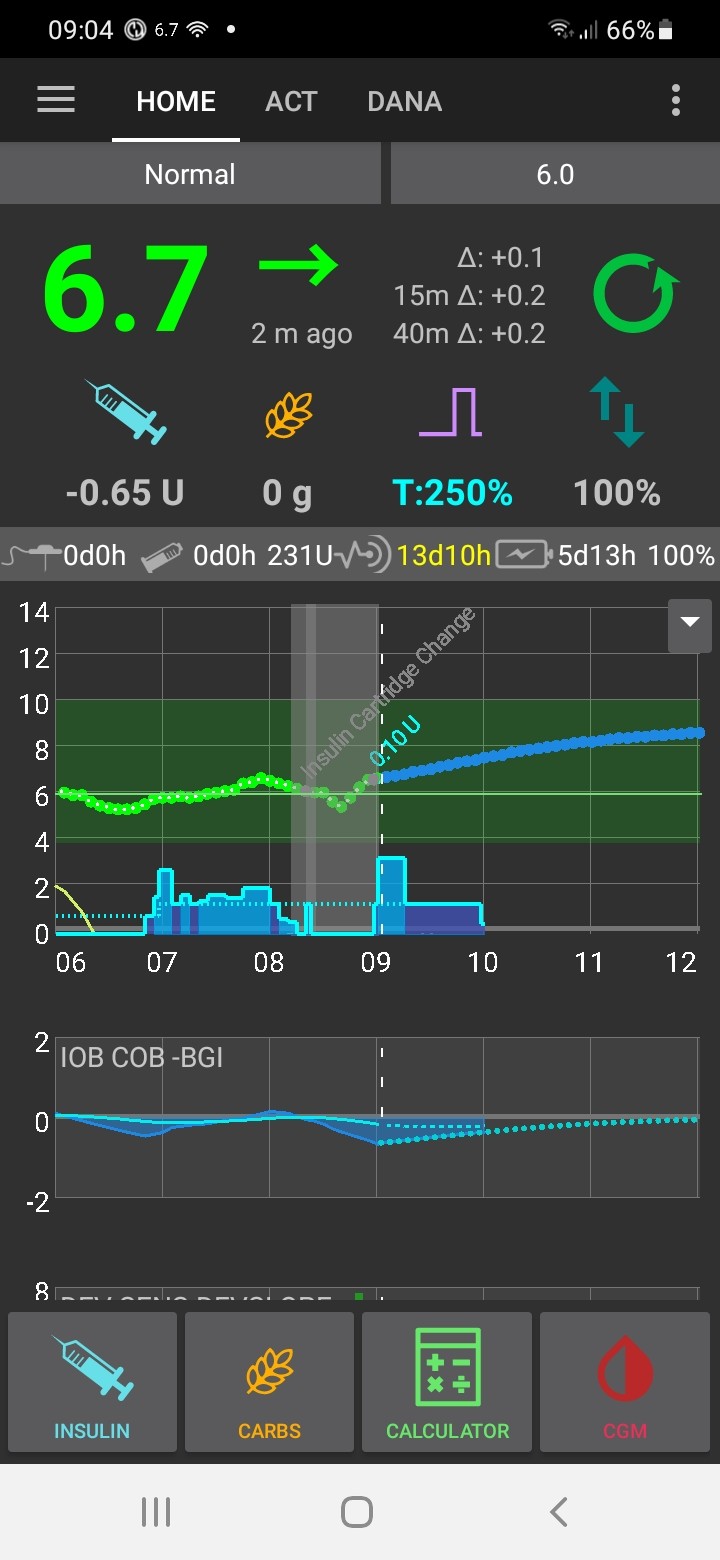Viewport: 720px width, 1560px height.
Task: Open the Insulin treatment dialog
Action: 91,1382
